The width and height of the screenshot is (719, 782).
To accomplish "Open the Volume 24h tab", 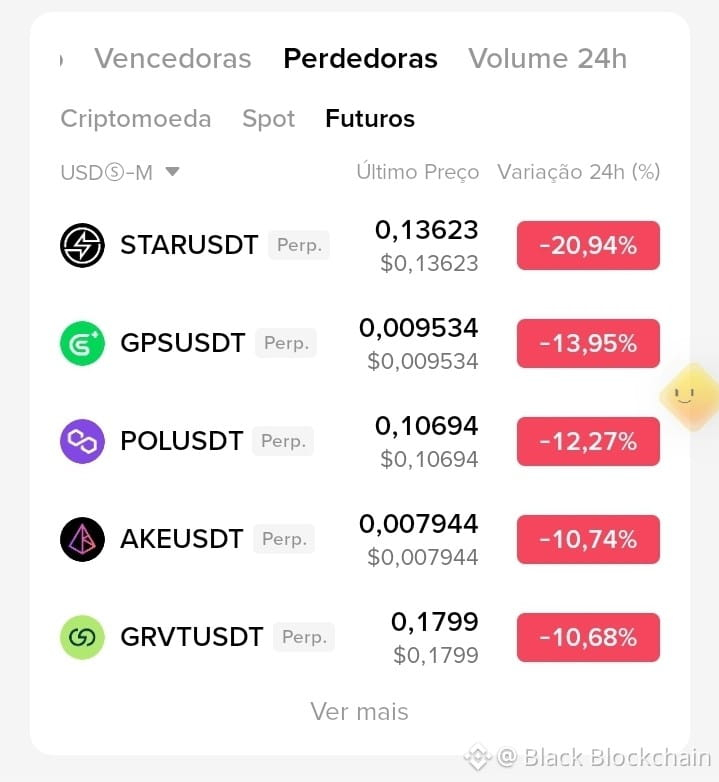I will coord(547,58).
